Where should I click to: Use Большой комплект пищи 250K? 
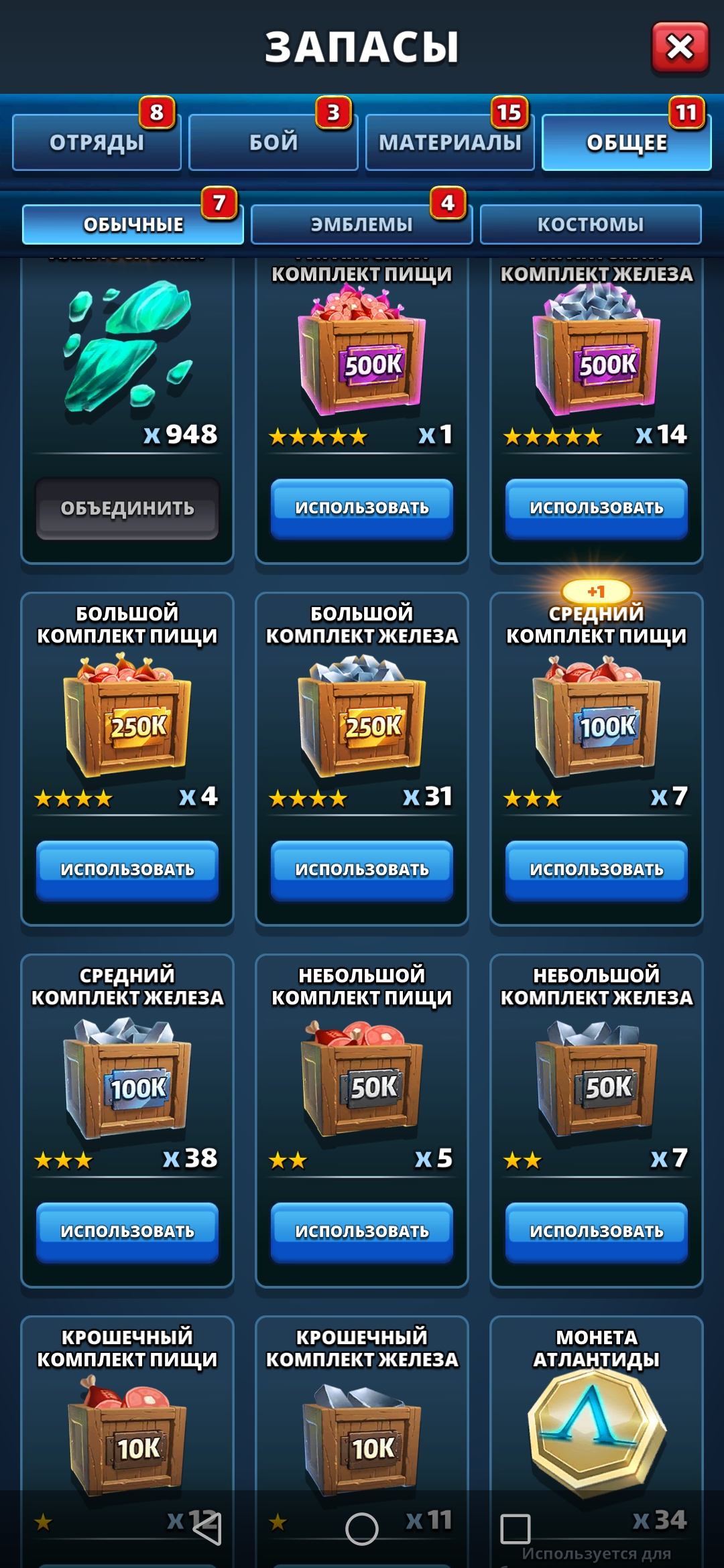tap(127, 870)
